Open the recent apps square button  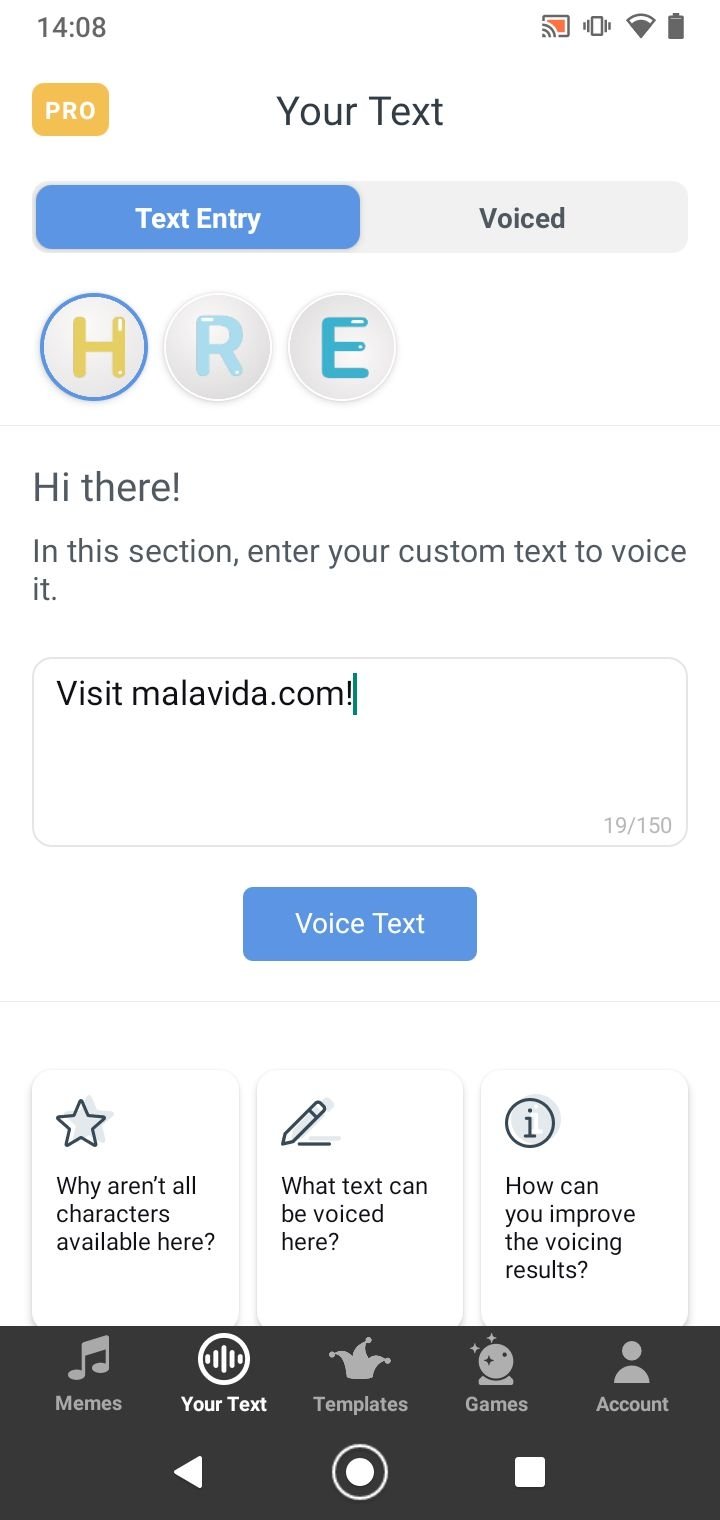pyautogui.click(x=530, y=1472)
